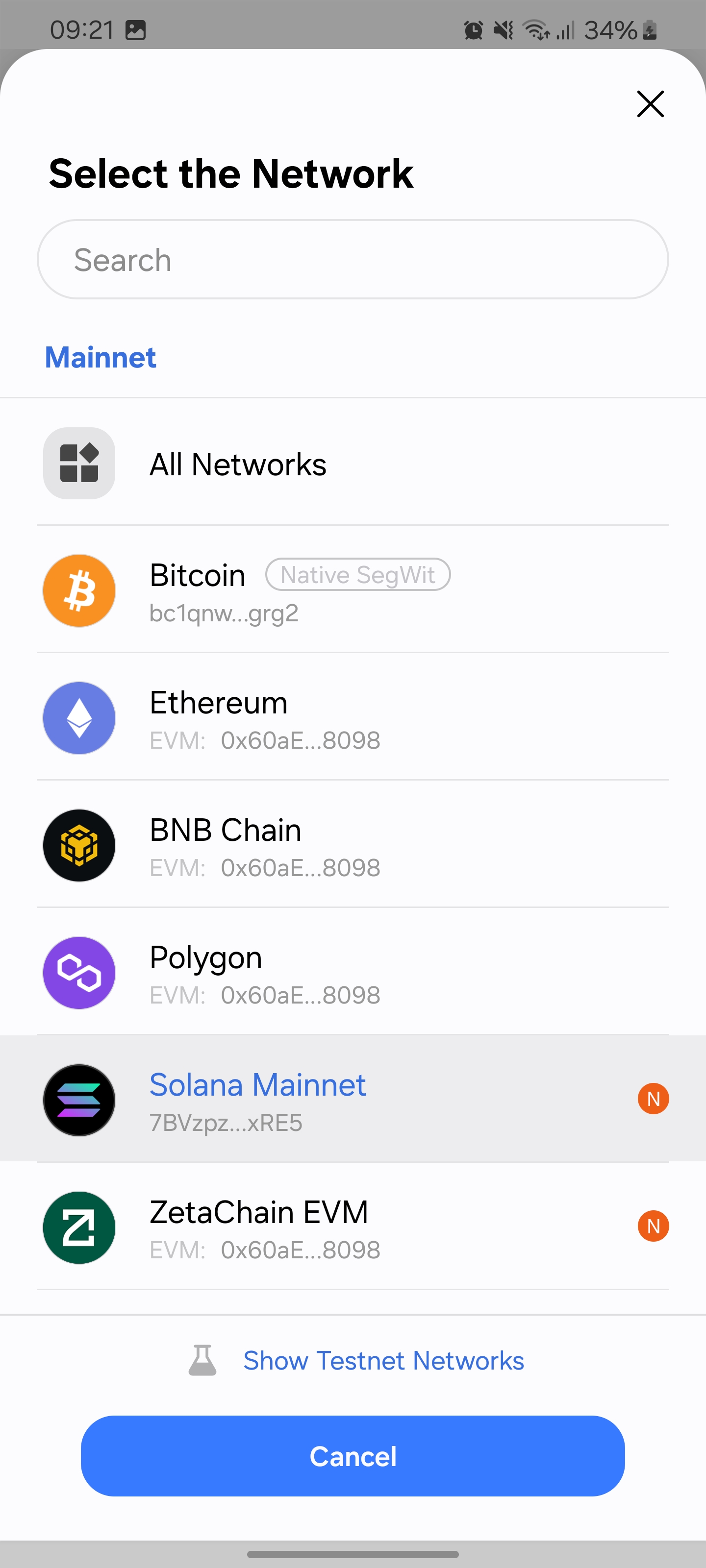Choose the Polygon network
Viewport: 706px width, 1568px height.
click(353, 973)
